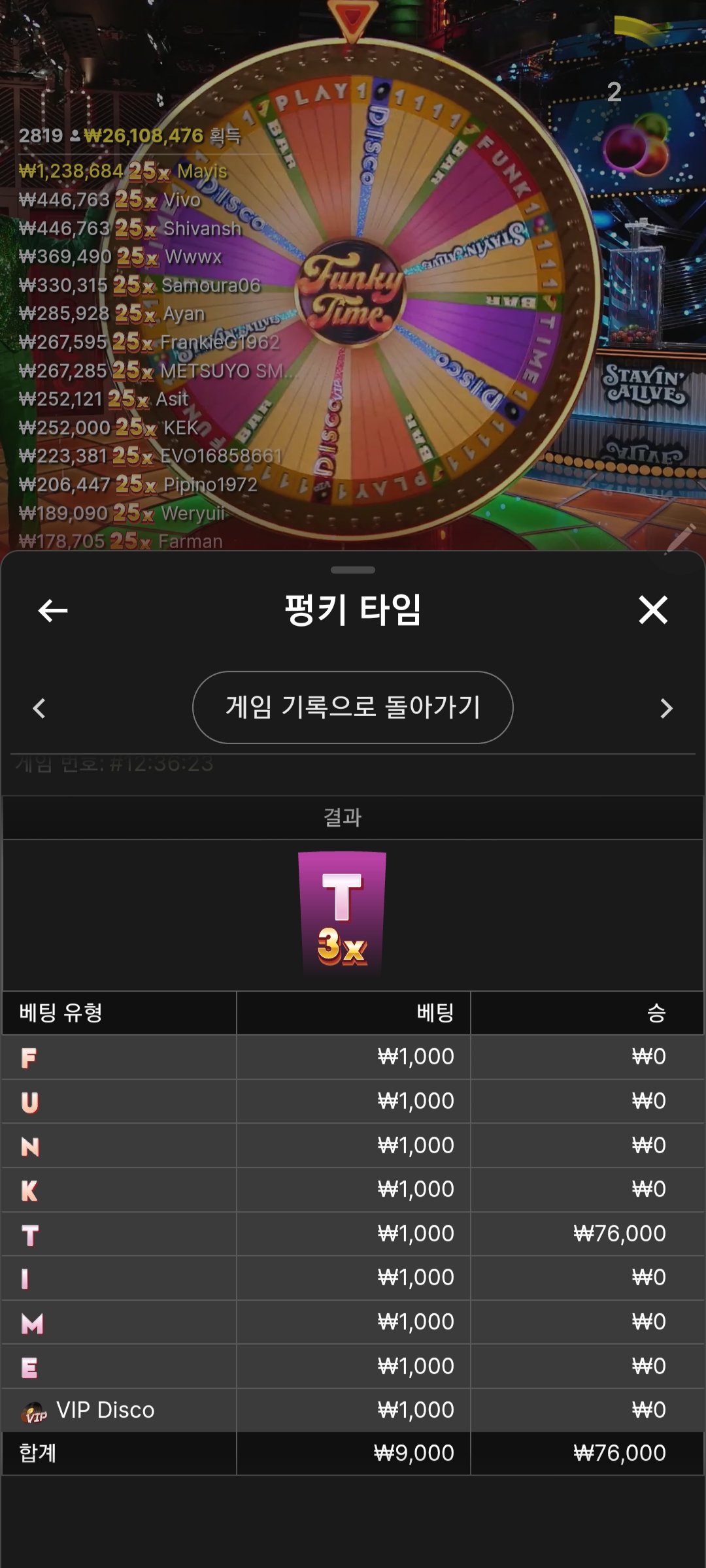Tap 게임 기록으로 돌아가기 button
The height and width of the screenshot is (1568, 706).
coord(353,708)
